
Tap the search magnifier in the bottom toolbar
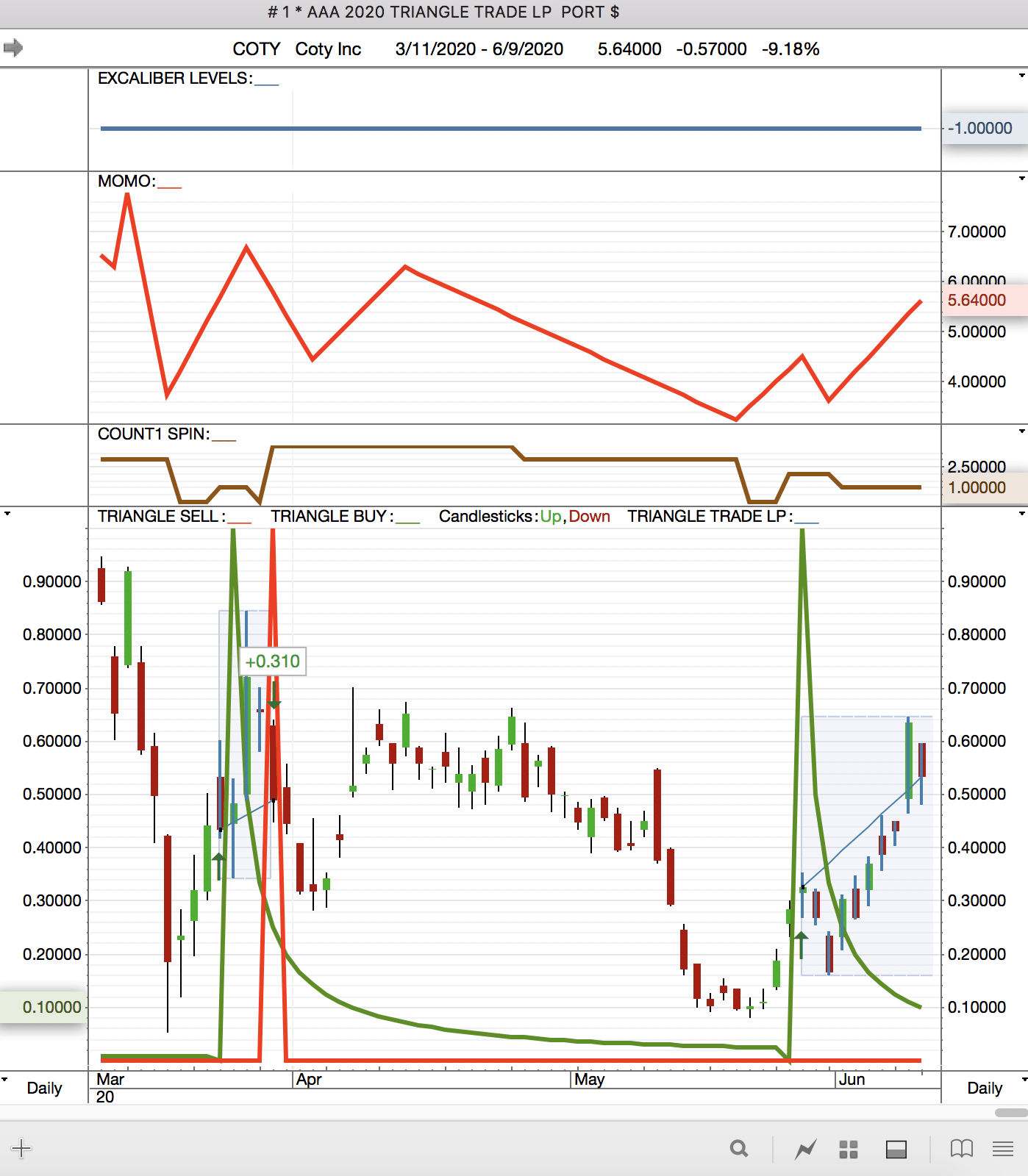739,1148
